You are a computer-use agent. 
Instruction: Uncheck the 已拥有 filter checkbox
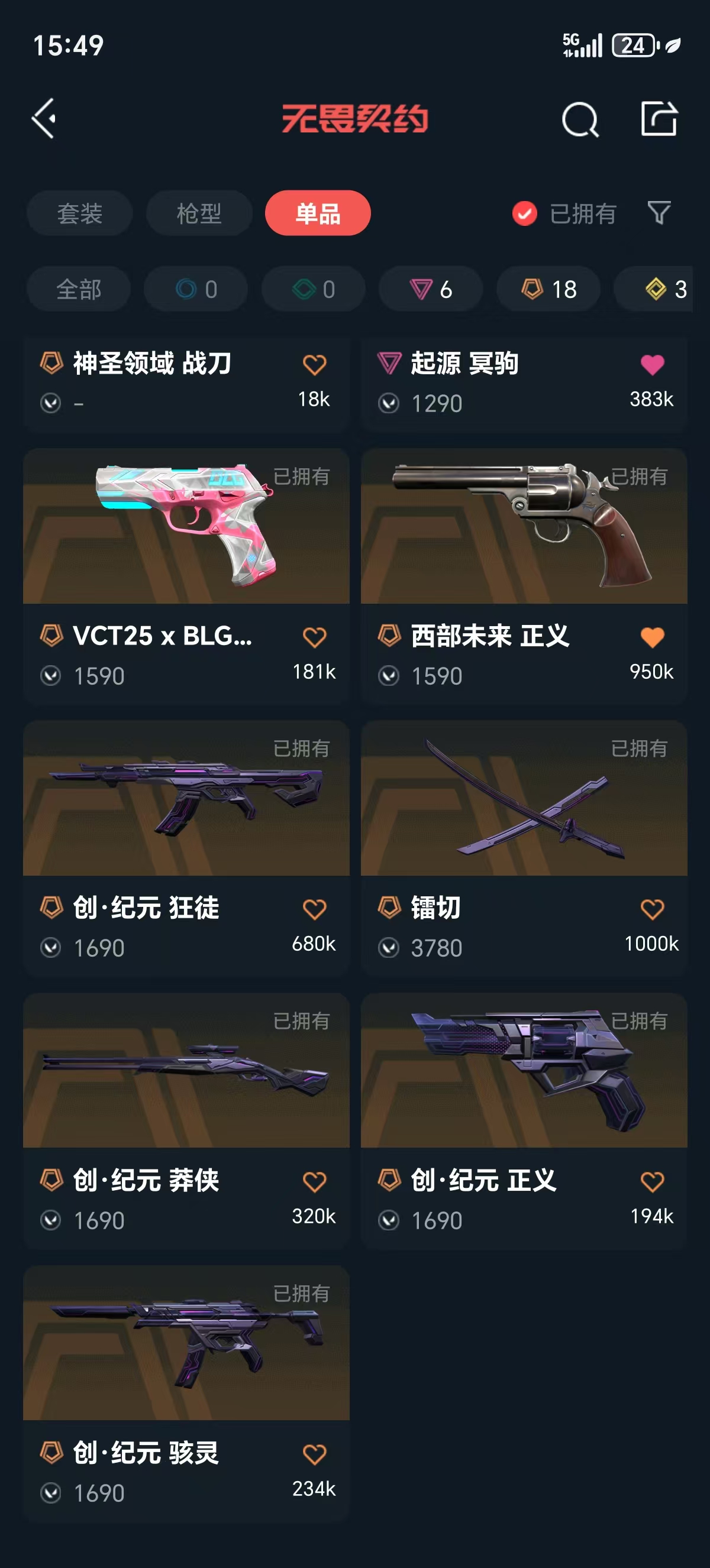(x=524, y=213)
